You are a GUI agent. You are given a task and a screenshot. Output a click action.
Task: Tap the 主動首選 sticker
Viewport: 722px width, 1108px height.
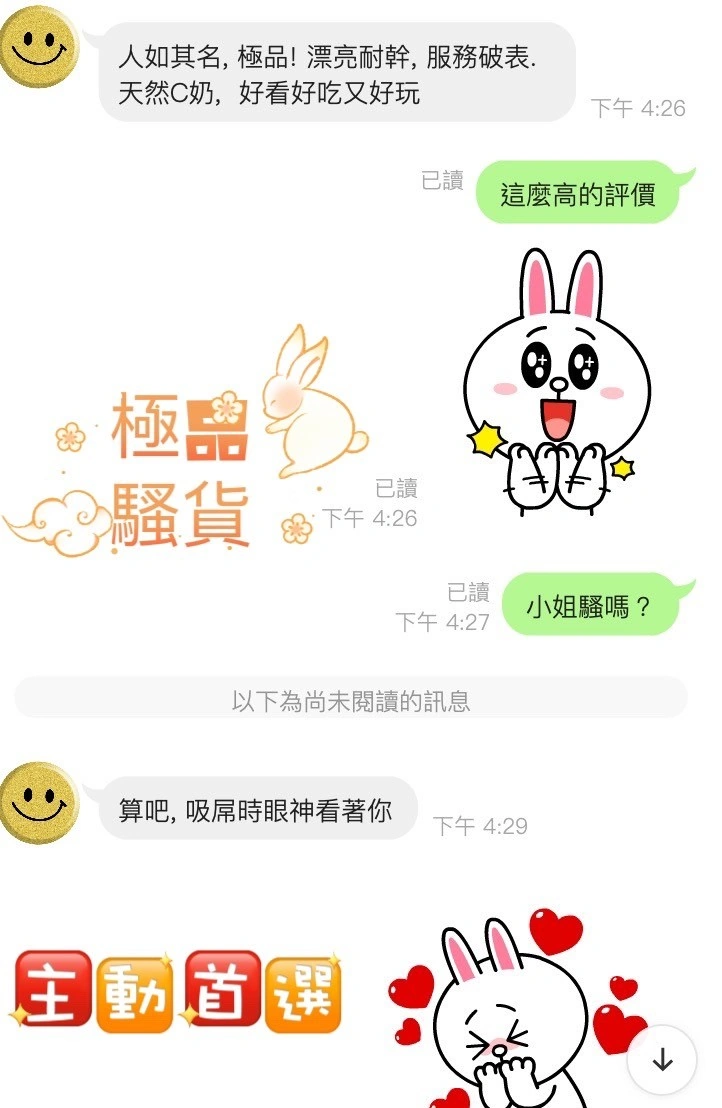178,992
